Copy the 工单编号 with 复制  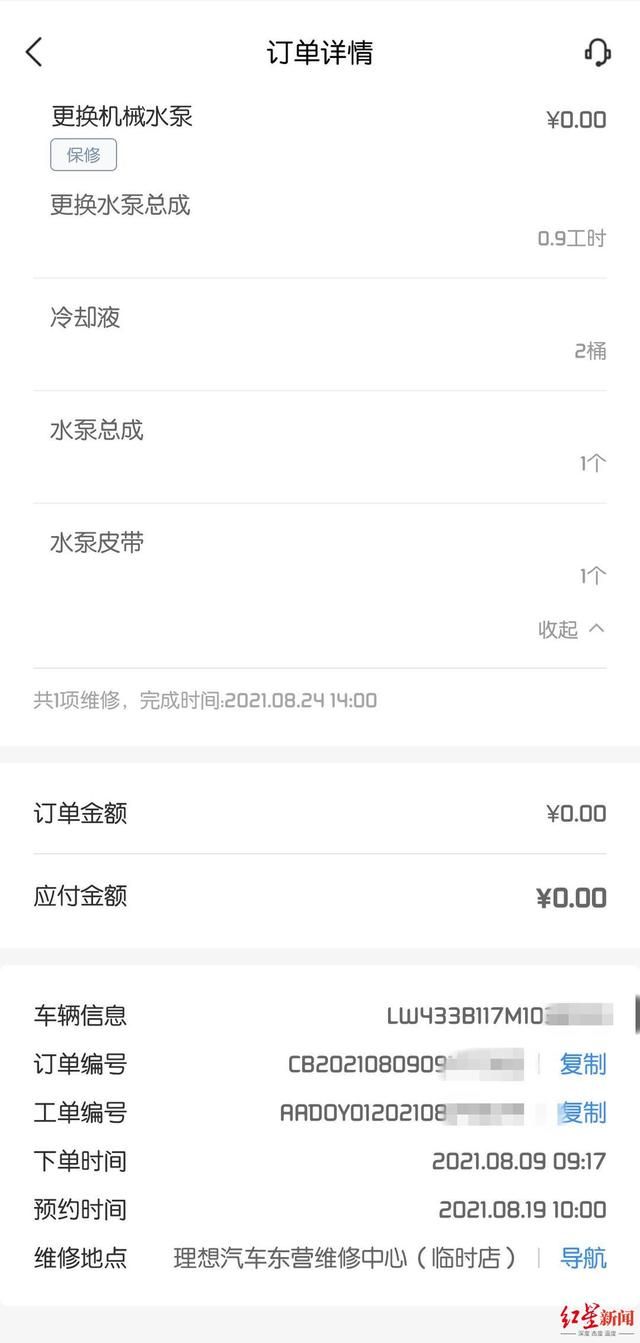point(582,1112)
